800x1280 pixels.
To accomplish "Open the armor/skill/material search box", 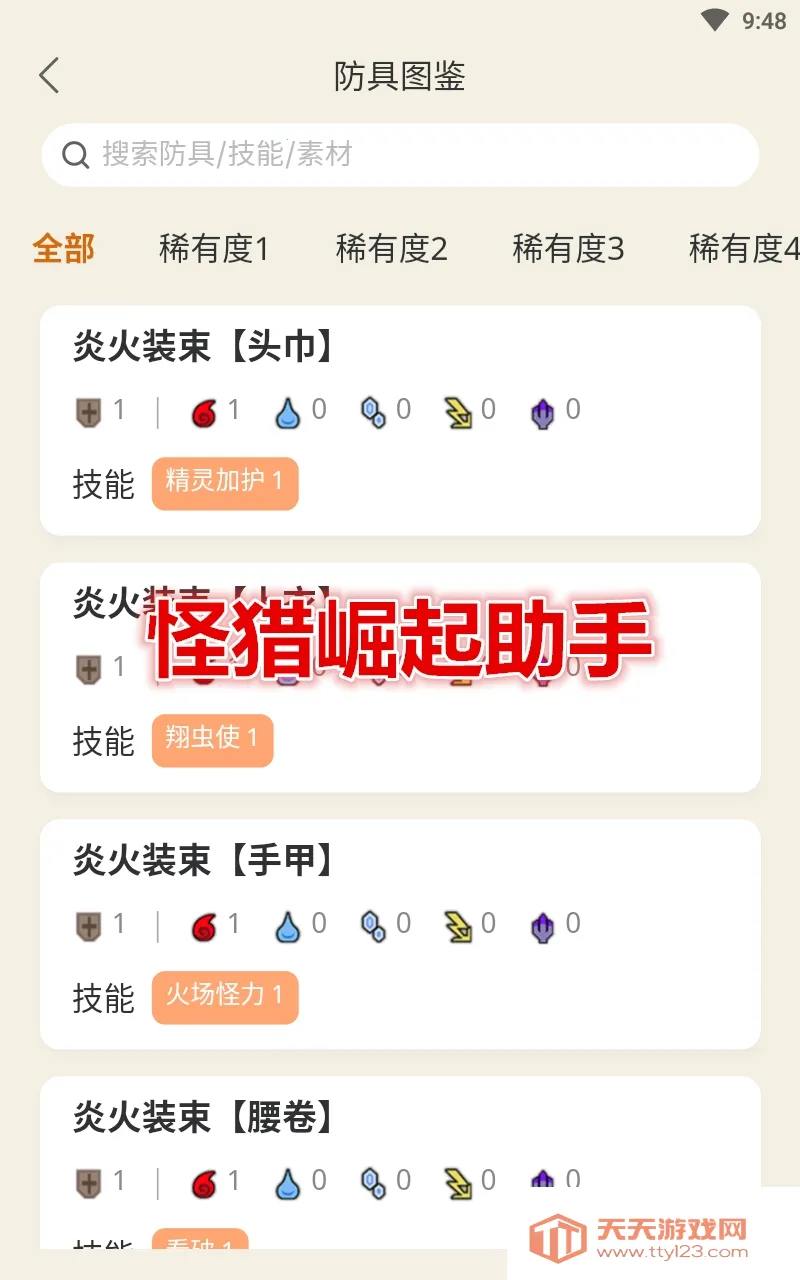I will pyautogui.click(x=400, y=155).
